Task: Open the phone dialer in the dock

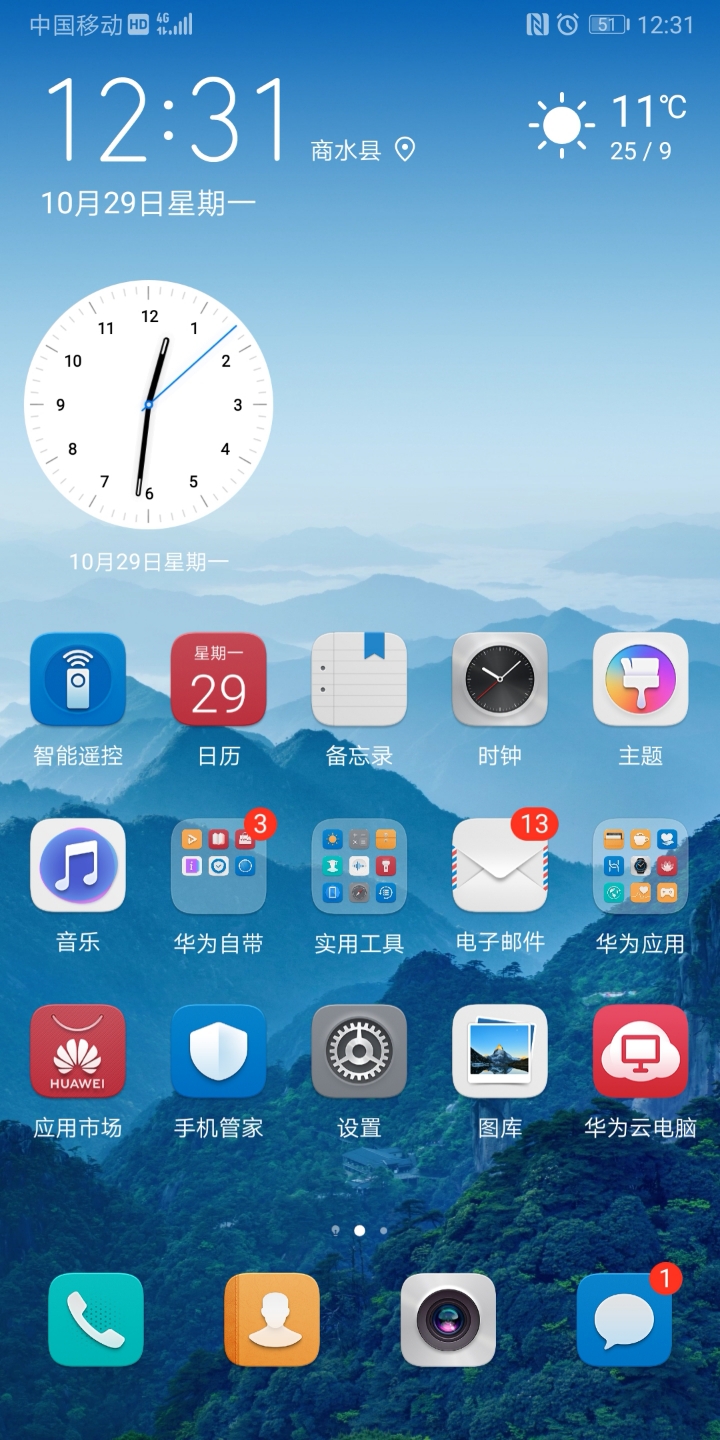Action: tap(95, 1320)
